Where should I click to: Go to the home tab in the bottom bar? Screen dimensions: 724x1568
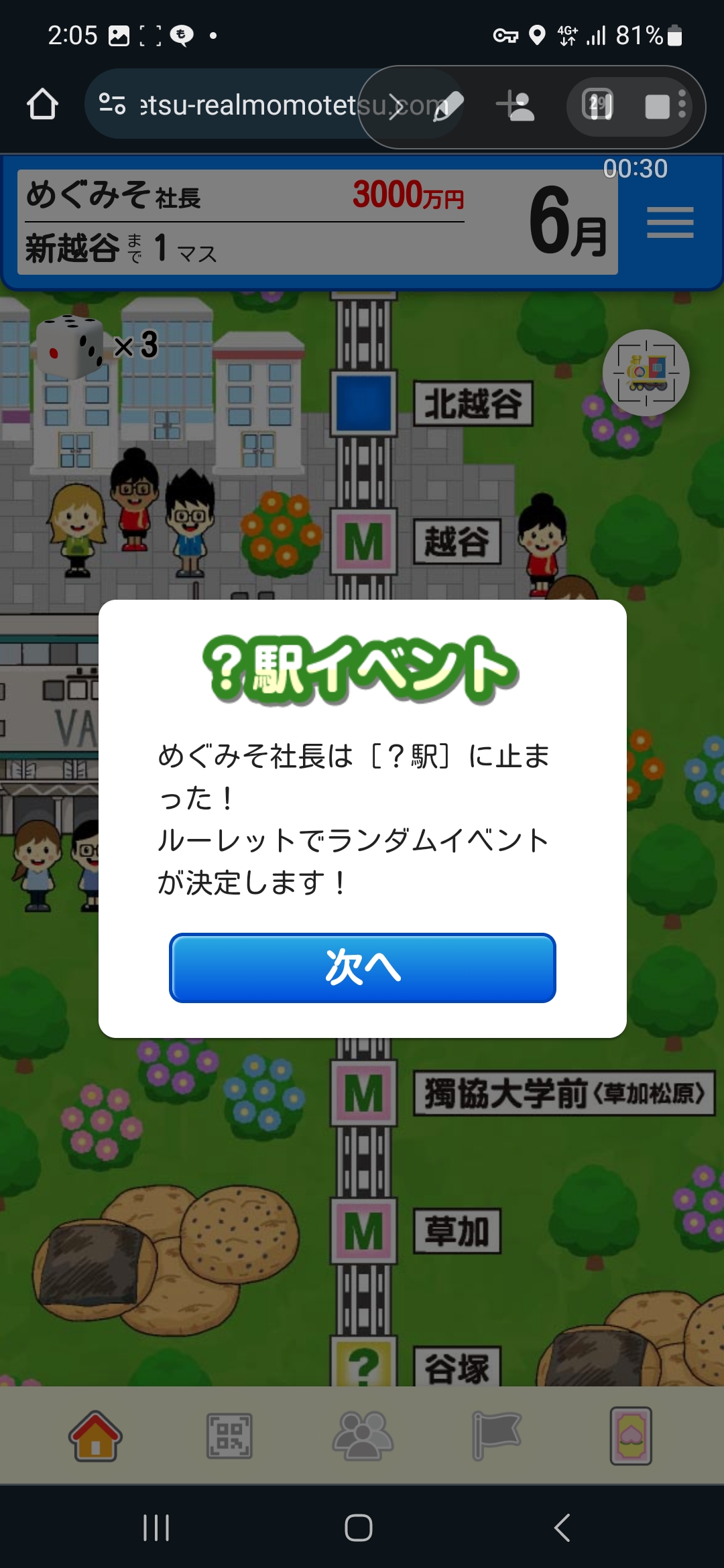pos(95,1436)
